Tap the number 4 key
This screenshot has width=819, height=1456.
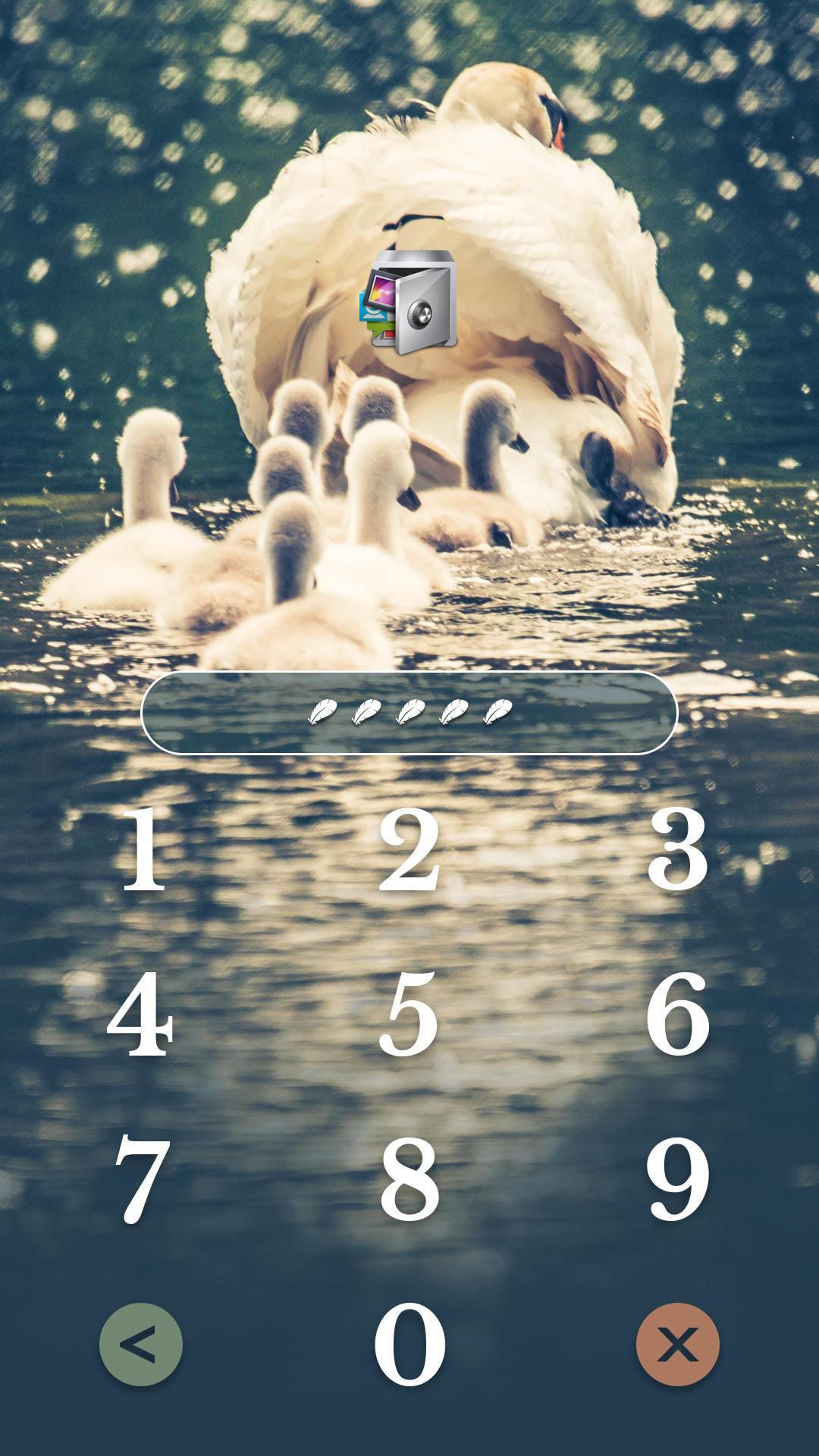[141, 1014]
